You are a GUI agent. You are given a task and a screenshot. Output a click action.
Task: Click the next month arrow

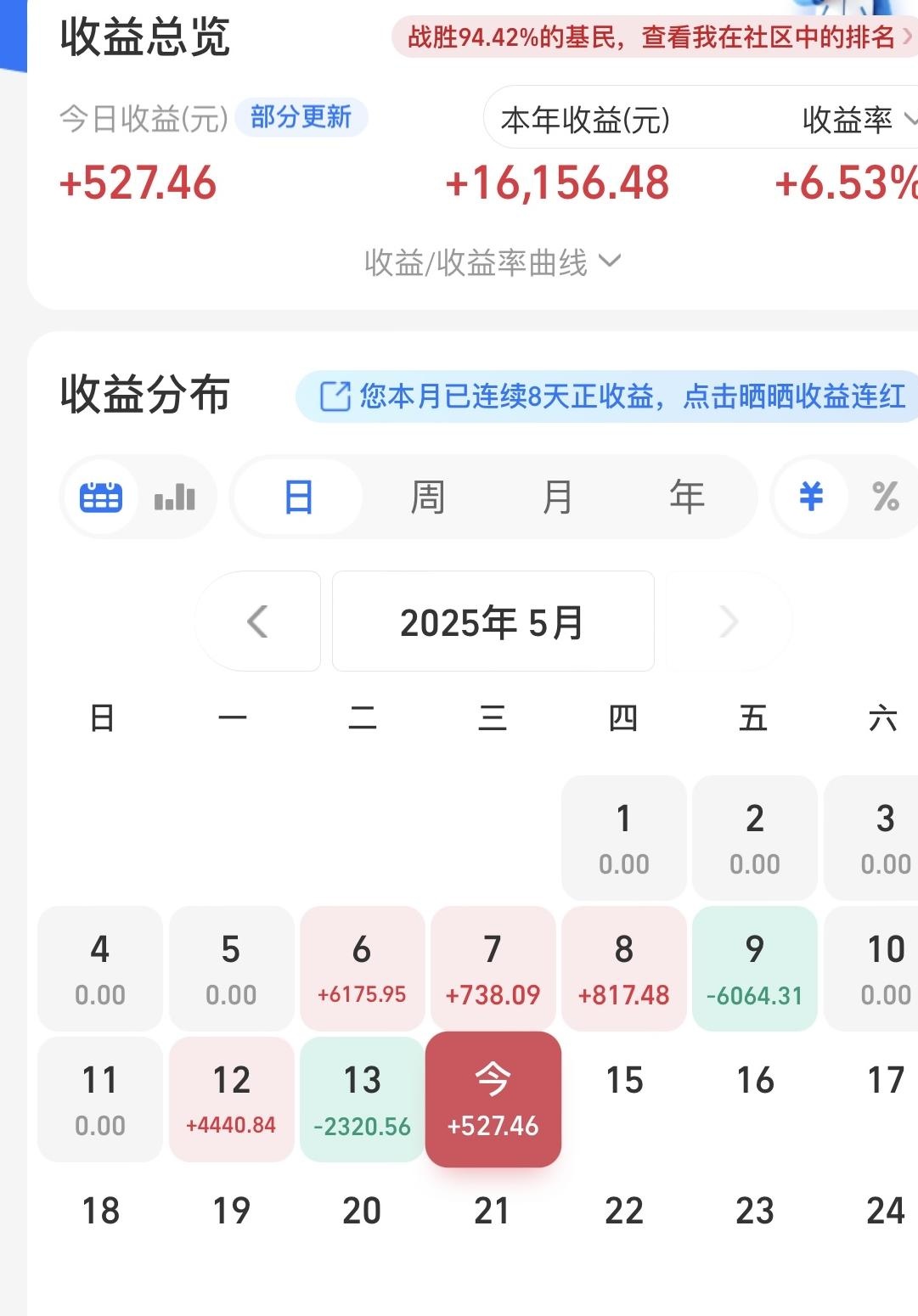point(728,621)
